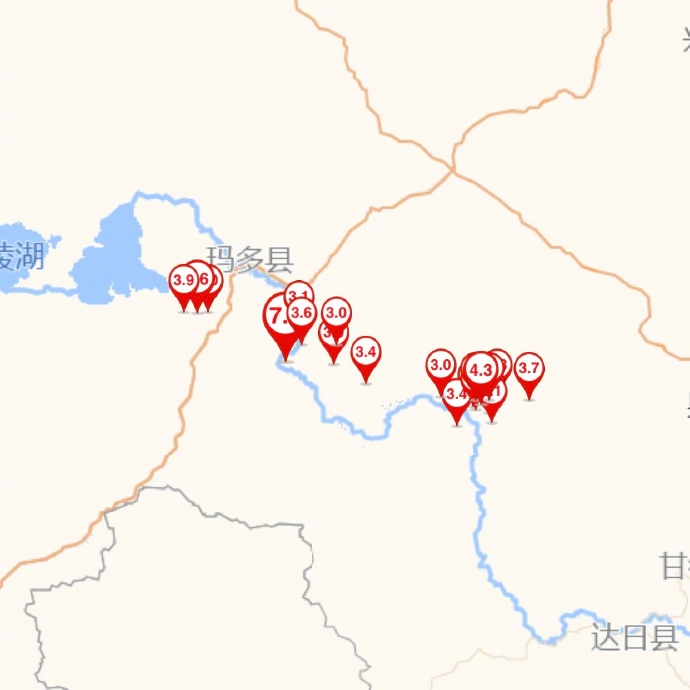Open the magnitude 3.9 earthquake marker
This screenshot has width=690, height=690.
[x=183, y=281]
